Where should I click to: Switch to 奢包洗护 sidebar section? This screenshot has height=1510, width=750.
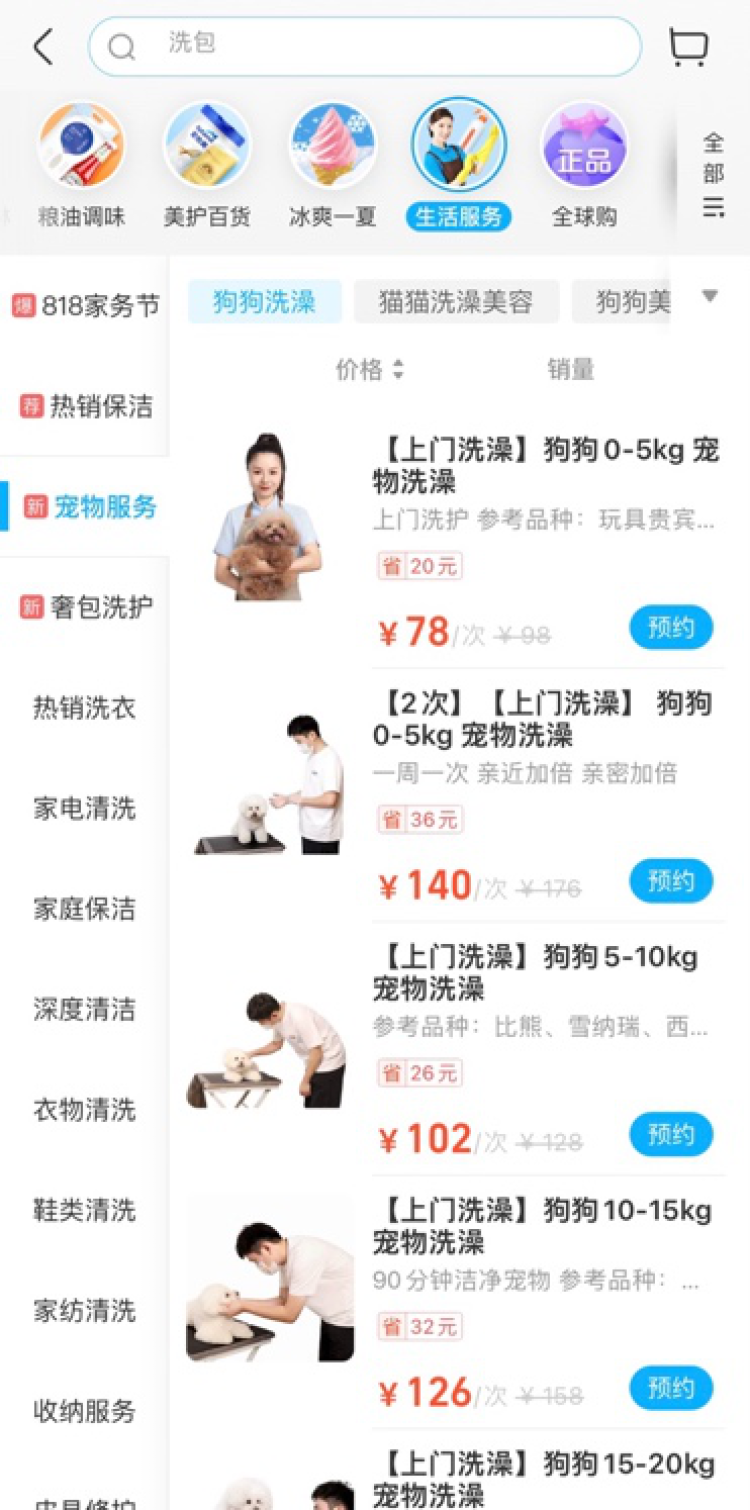(86, 607)
